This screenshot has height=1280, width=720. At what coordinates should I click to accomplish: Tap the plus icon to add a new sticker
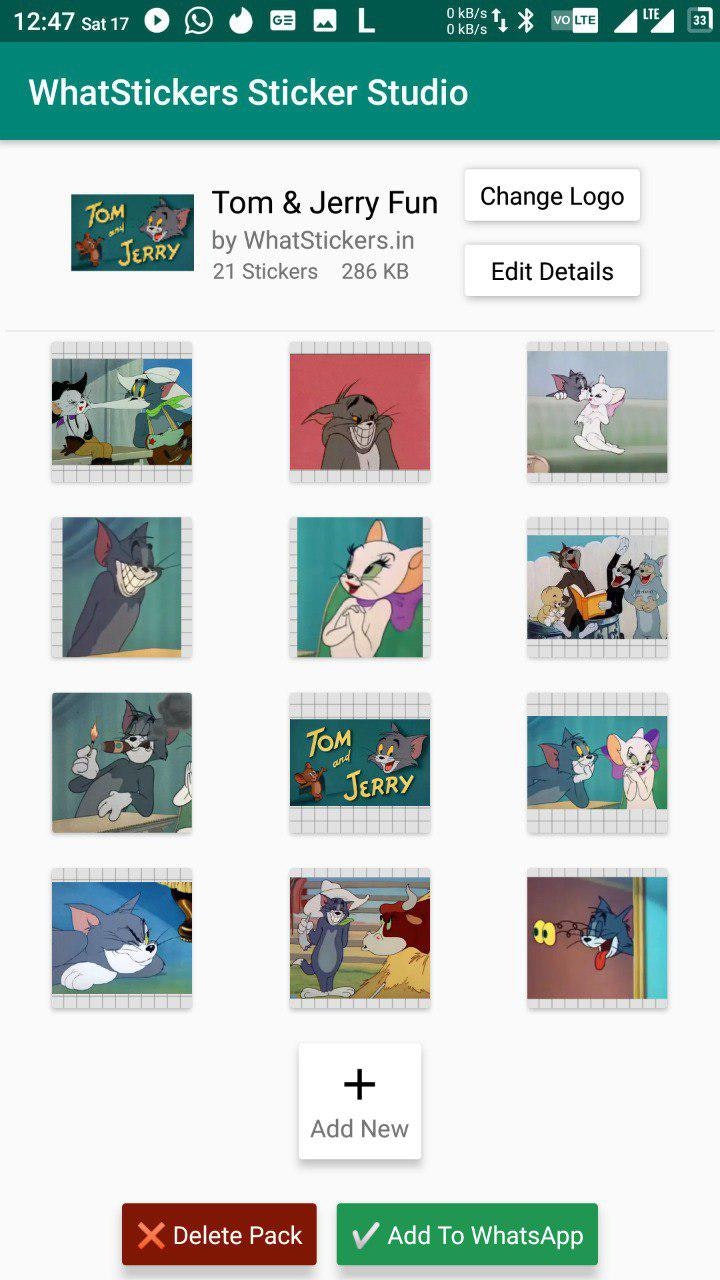[x=359, y=1084]
